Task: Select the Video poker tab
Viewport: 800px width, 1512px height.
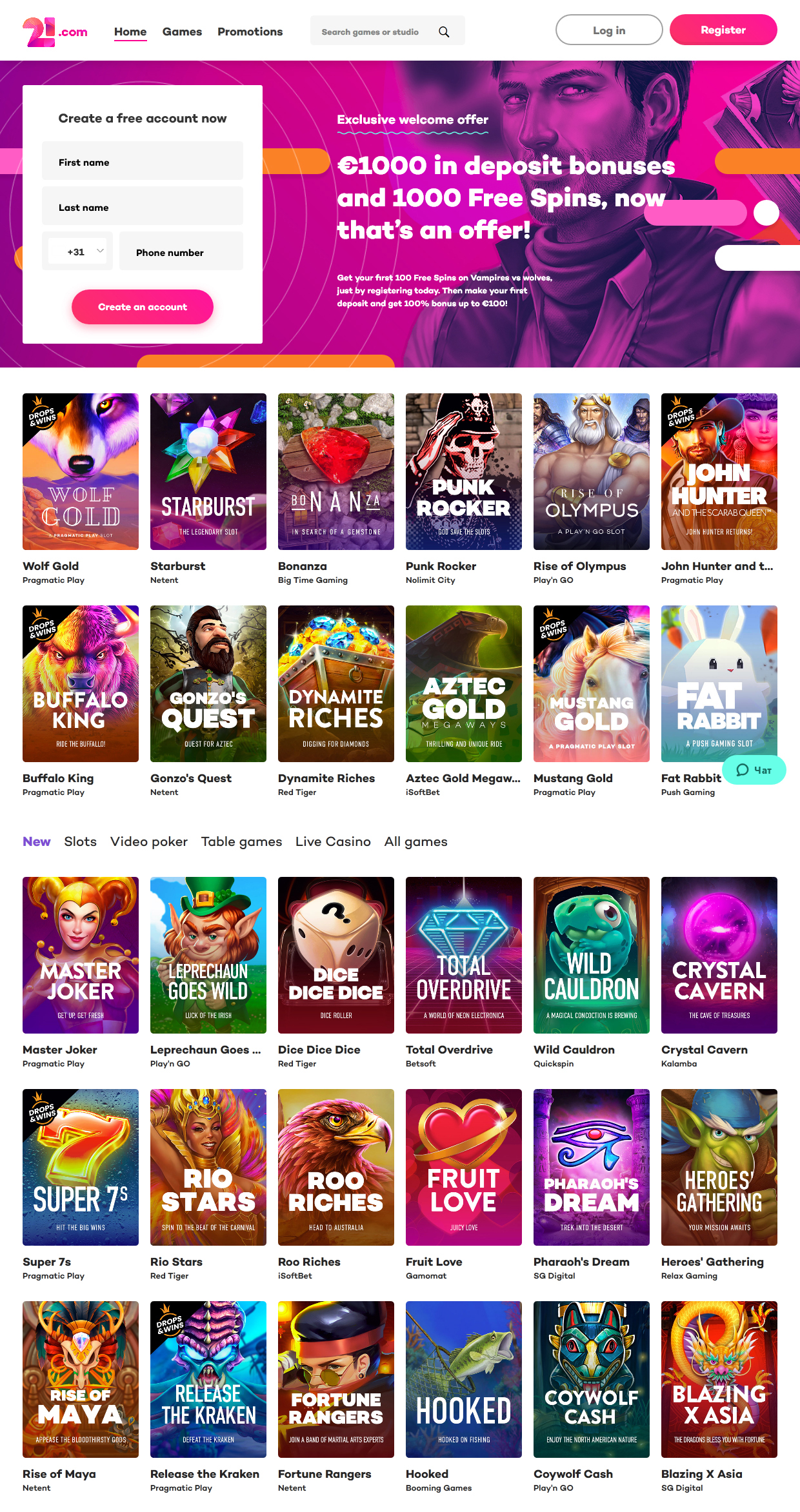Action: point(149,841)
